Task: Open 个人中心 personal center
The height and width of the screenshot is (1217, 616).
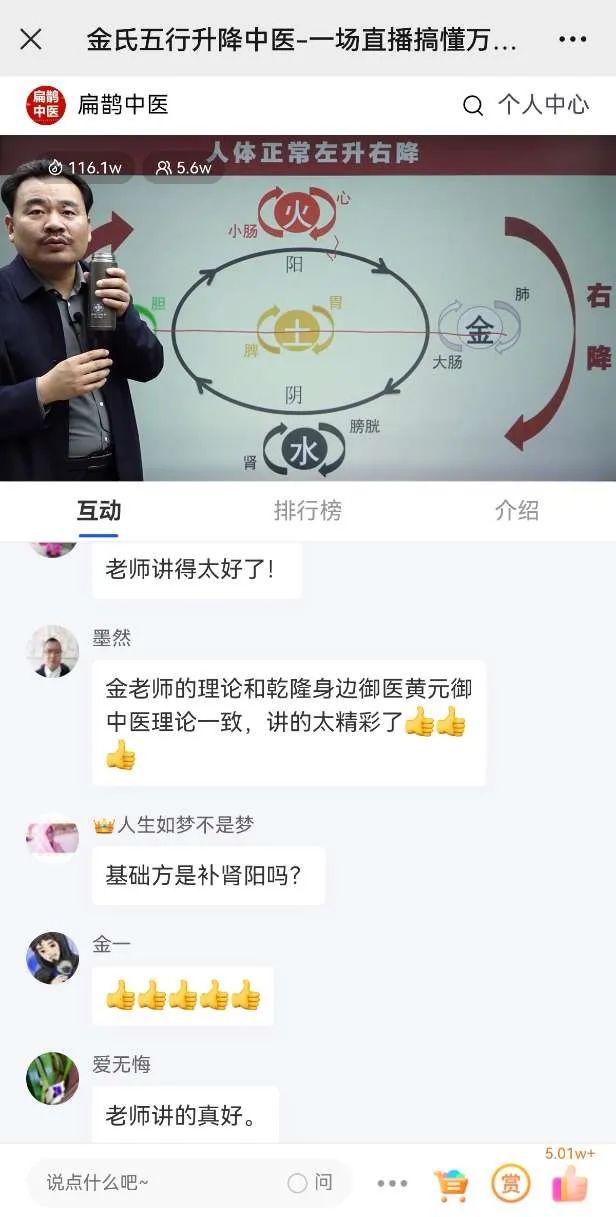Action: coord(543,105)
